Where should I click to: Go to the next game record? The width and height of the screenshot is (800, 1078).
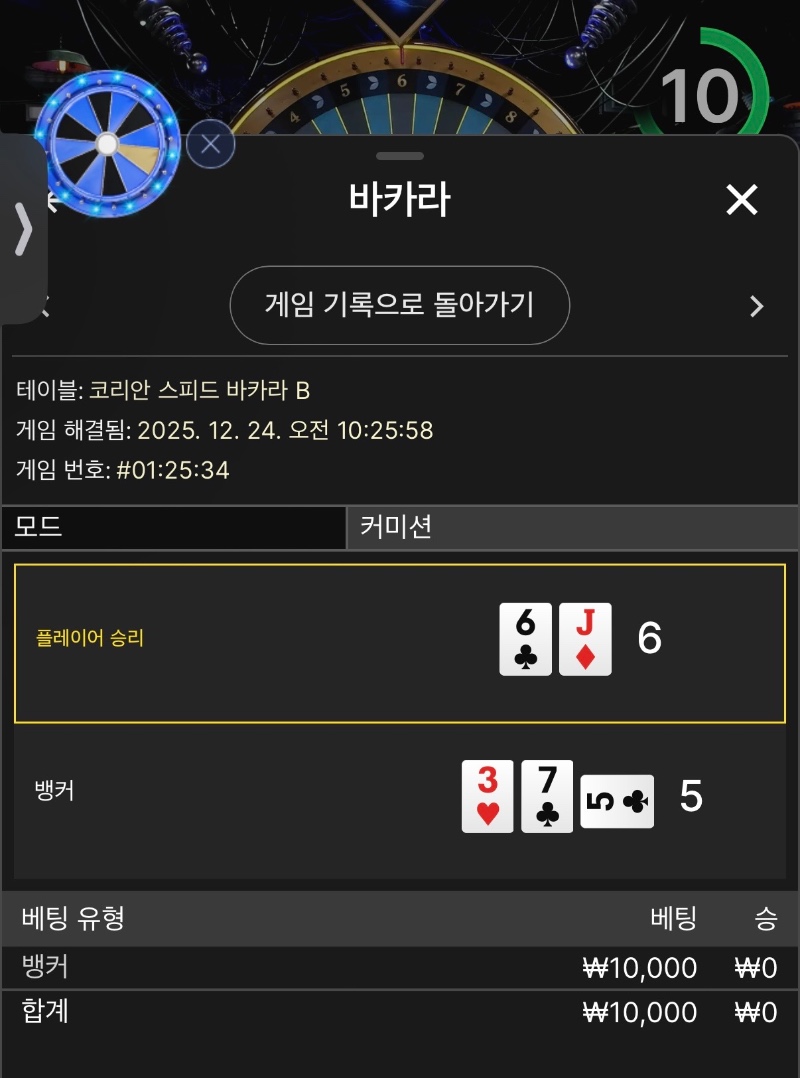click(x=756, y=306)
